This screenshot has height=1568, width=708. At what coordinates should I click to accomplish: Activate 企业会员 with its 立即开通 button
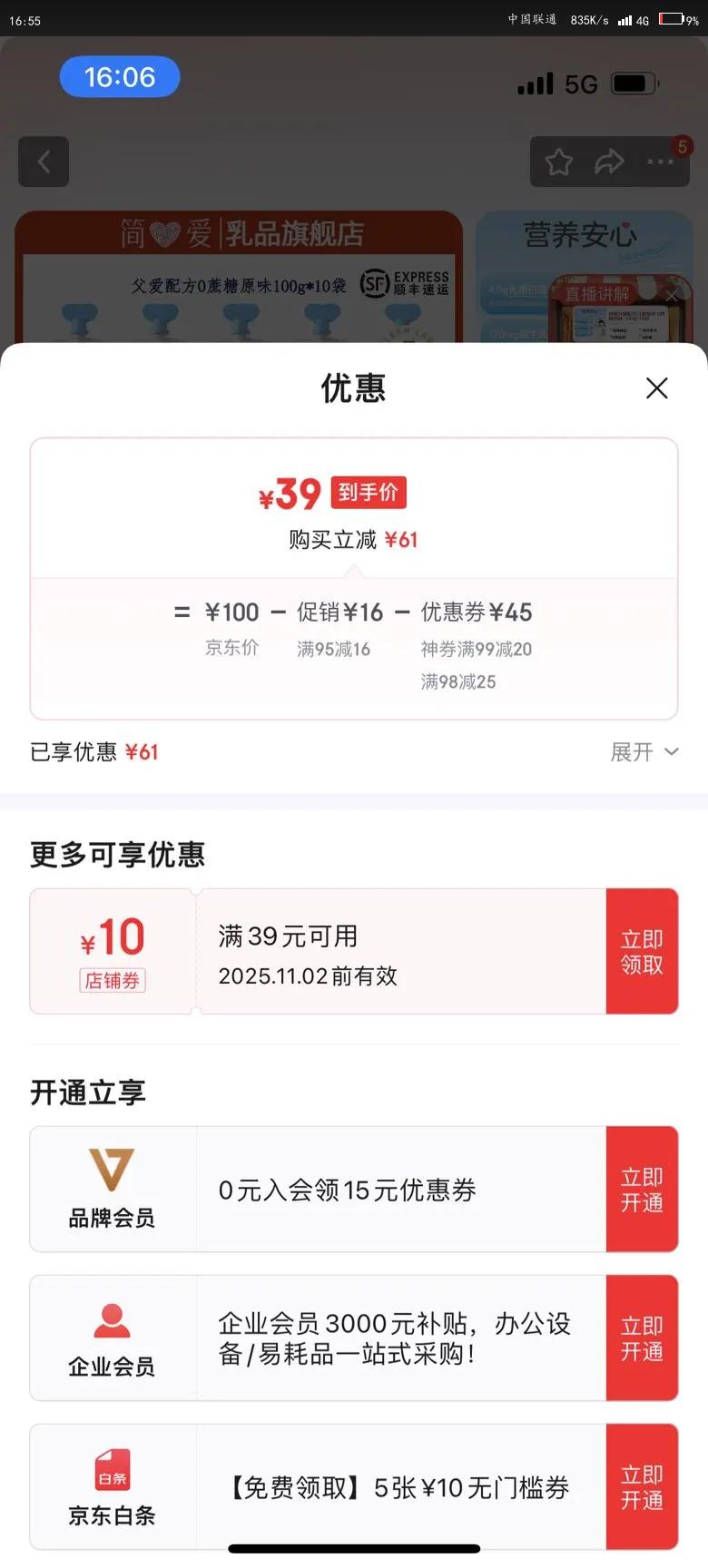(642, 1338)
